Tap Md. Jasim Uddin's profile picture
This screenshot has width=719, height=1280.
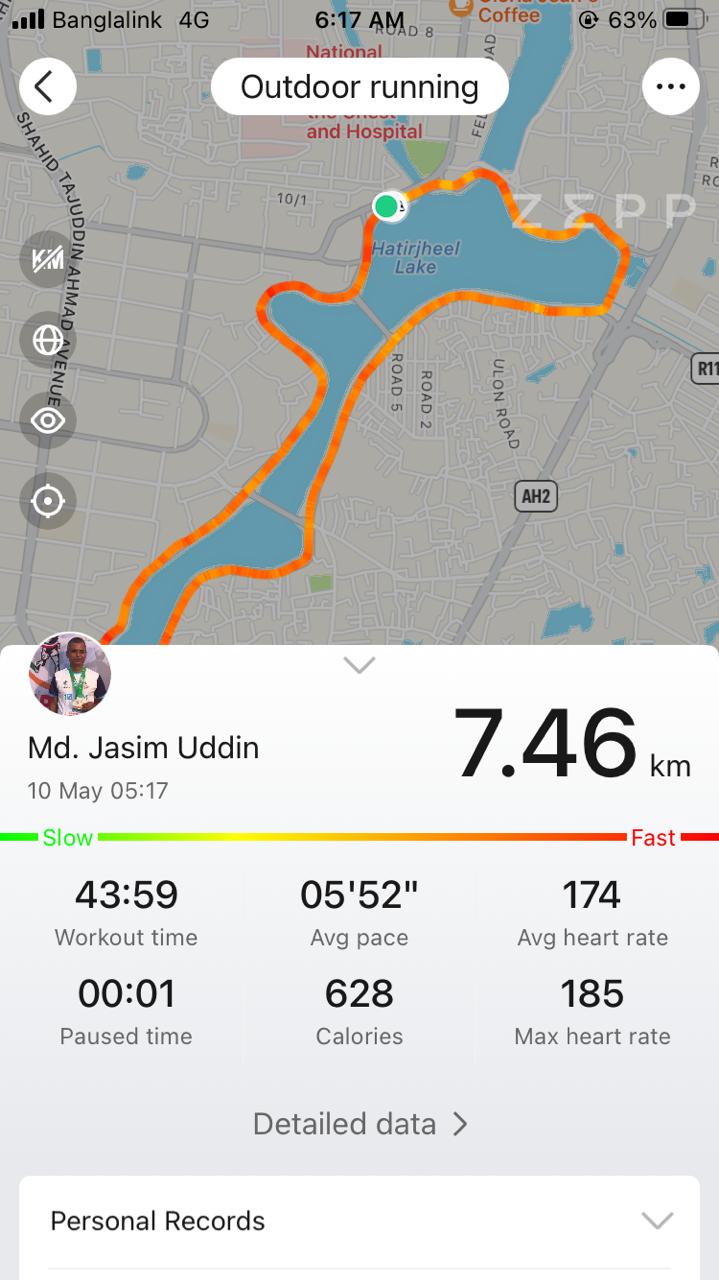tap(70, 674)
